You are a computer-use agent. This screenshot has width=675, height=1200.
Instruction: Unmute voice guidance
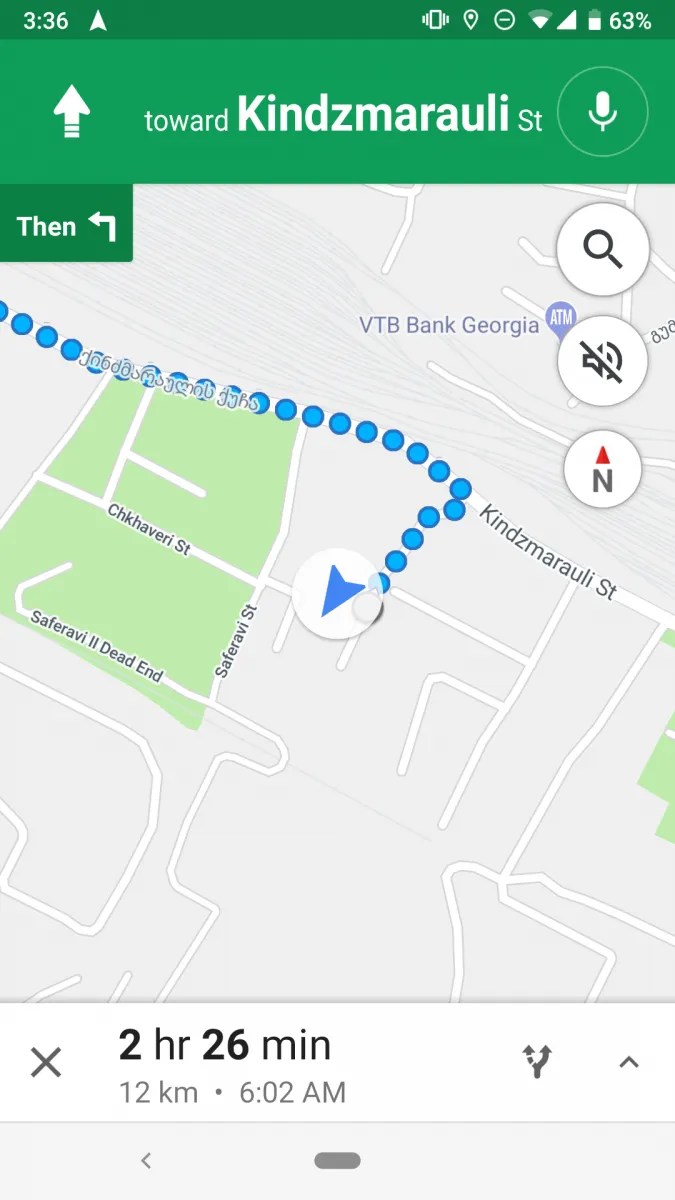pos(602,361)
